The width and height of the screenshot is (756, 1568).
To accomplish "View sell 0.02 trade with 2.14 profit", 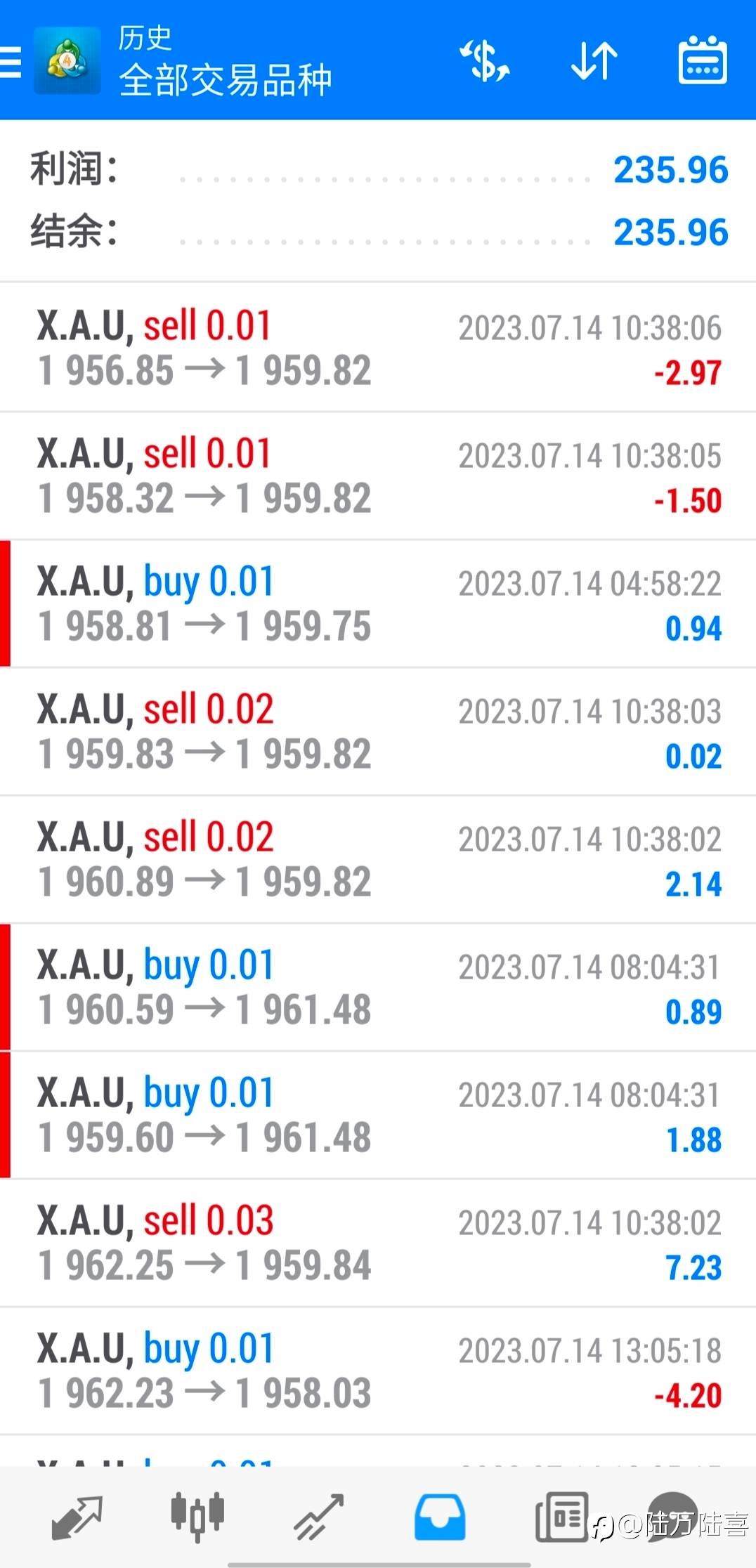I will click(x=378, y=860).
